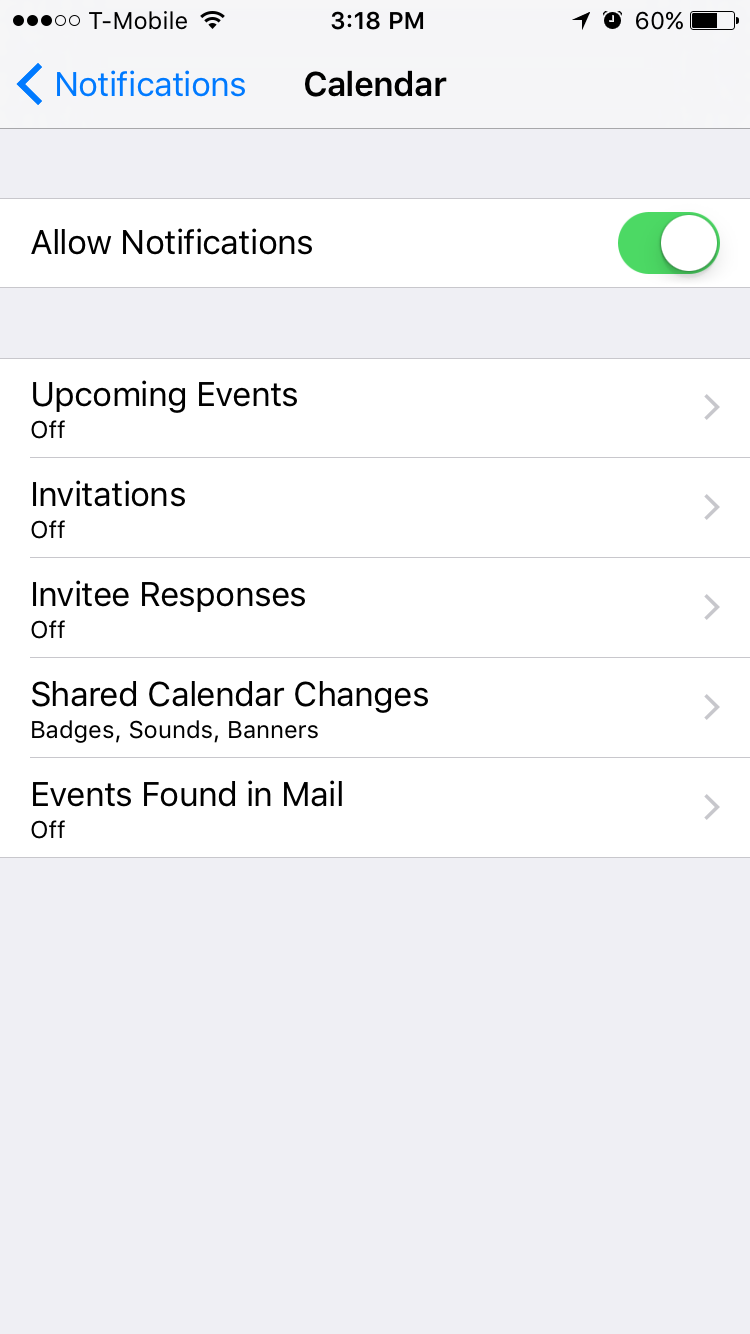Open Upcoming Events notification settings
Screen dimensions: 750x1334
click(375, 408)
